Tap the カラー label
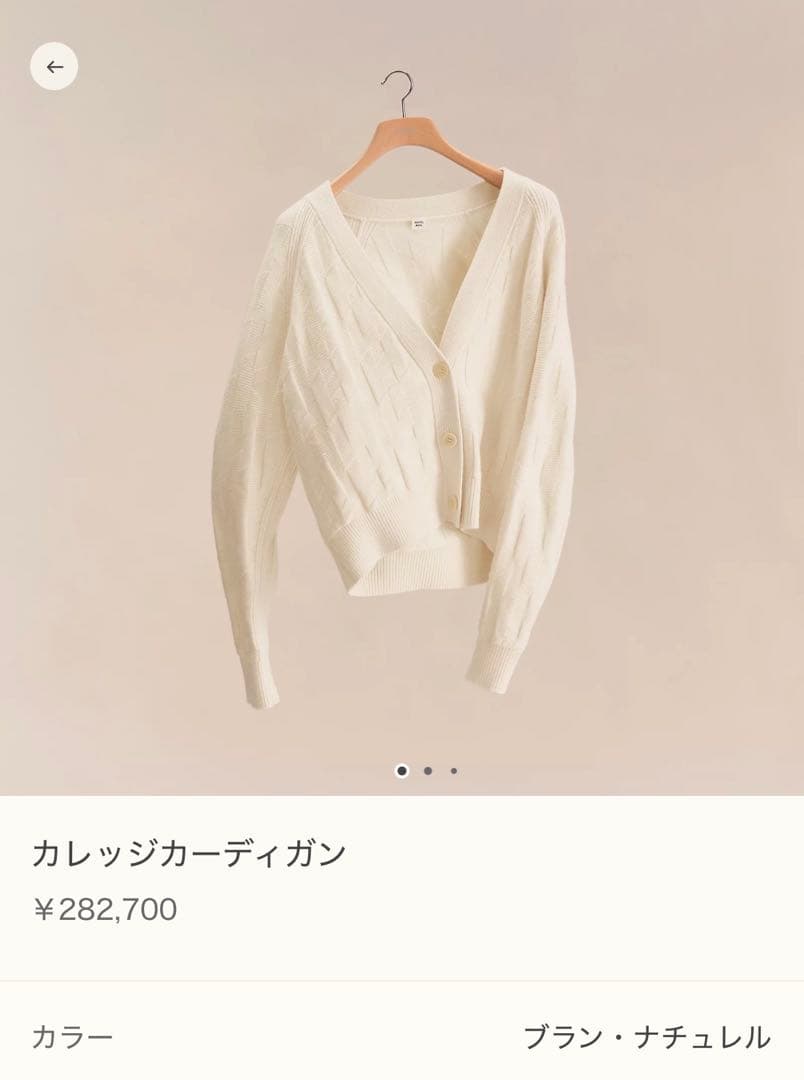The image size is (804, 1080). (x=74, y=1035)
